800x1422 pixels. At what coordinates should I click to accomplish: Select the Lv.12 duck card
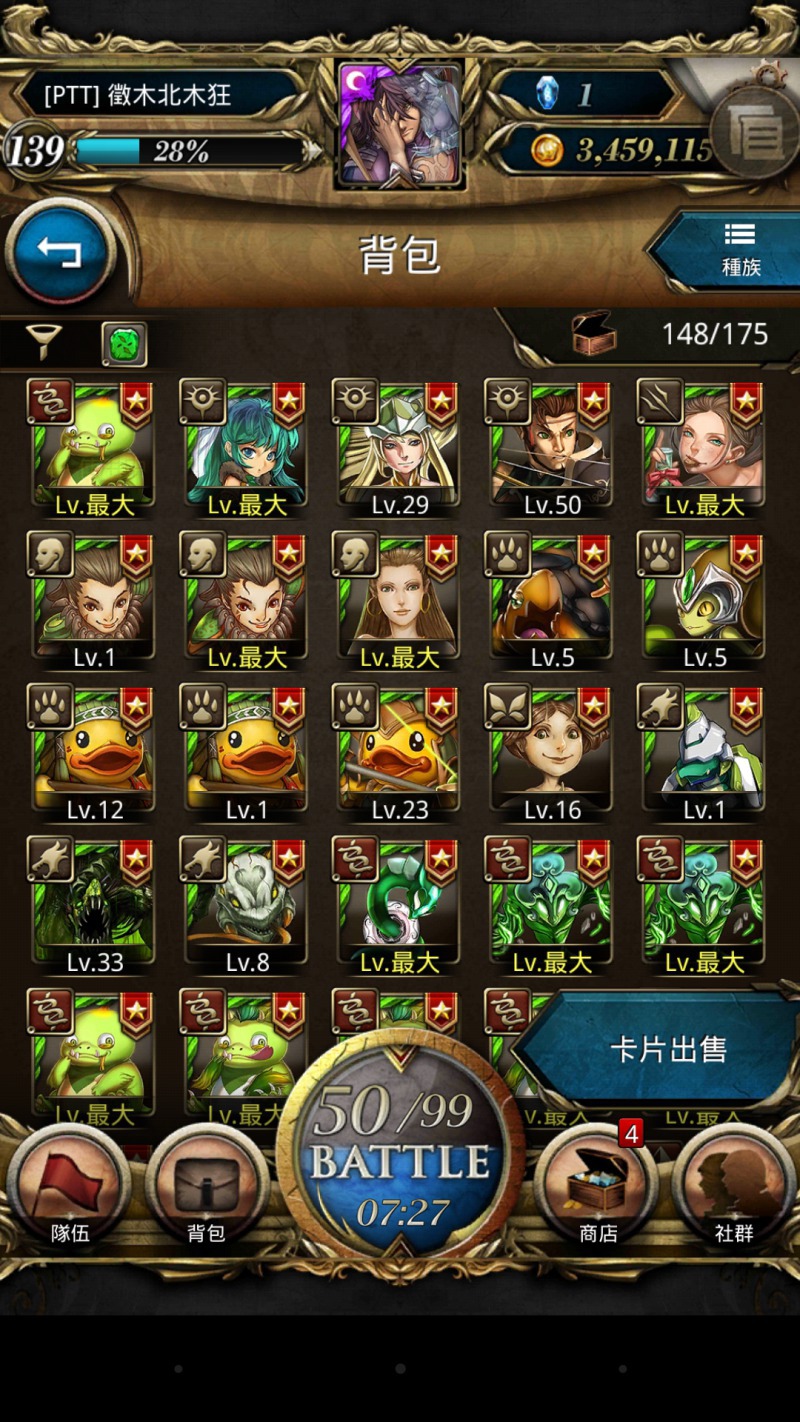pos(93,753)
